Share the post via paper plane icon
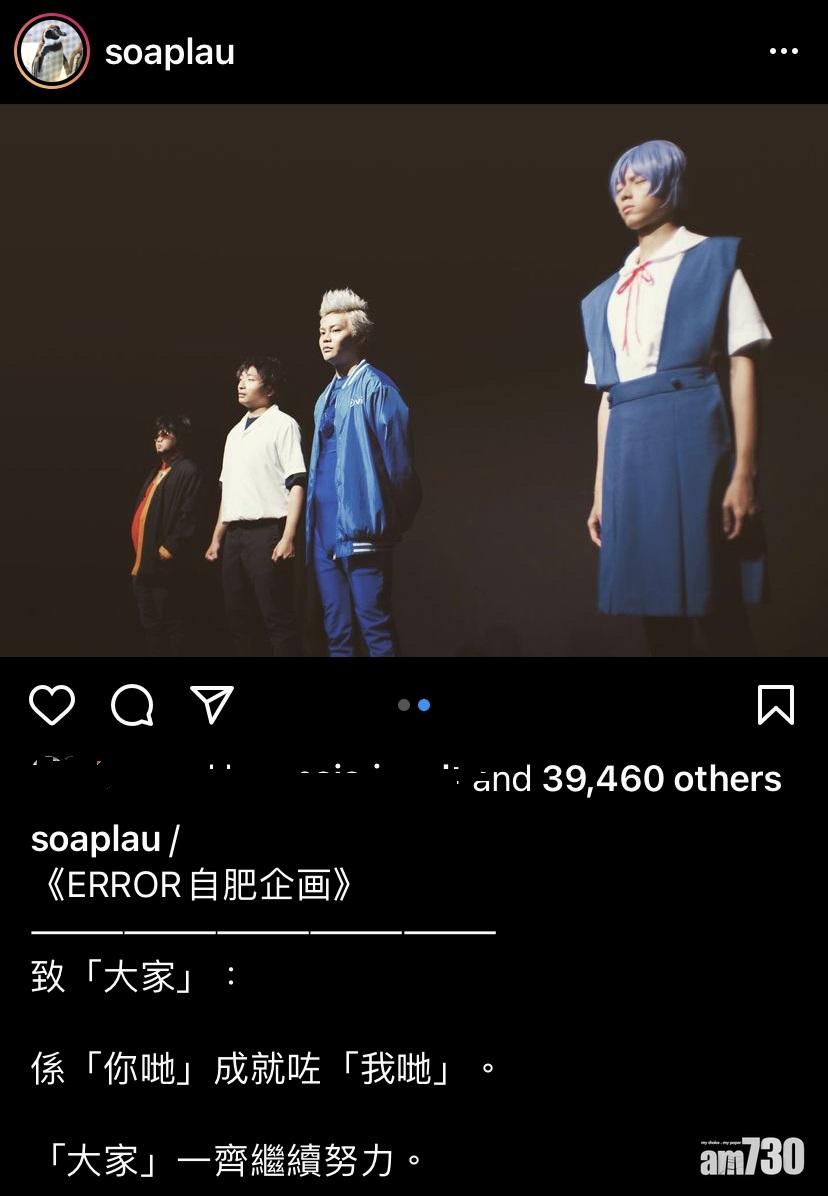 click(x=211, y=705)
